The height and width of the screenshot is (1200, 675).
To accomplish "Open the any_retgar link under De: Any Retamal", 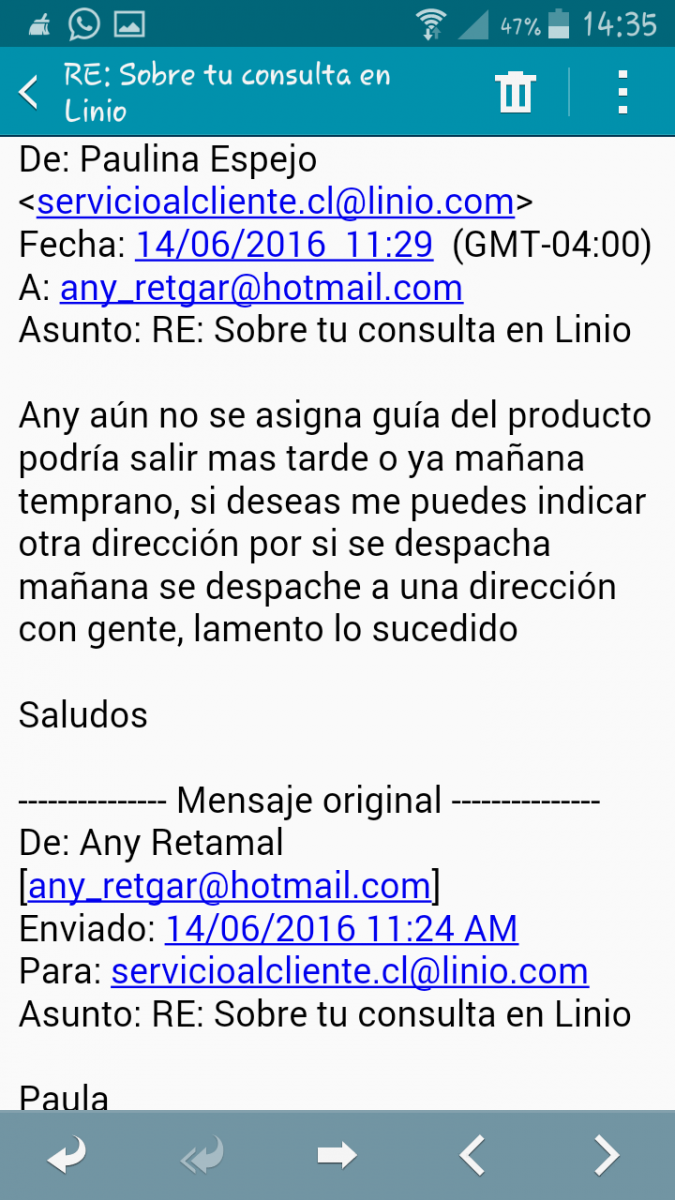I will 229,886.
